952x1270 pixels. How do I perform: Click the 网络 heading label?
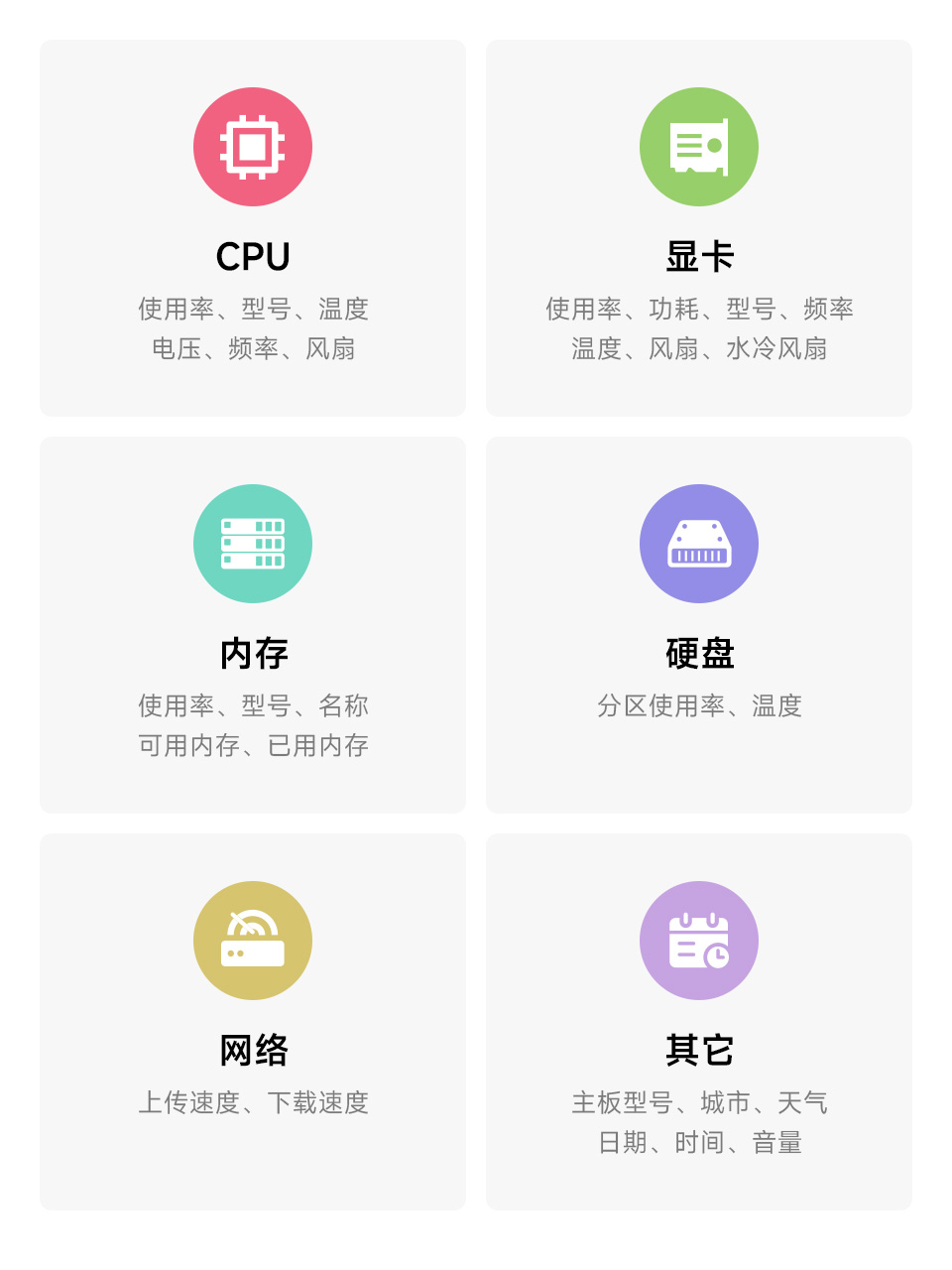253,1050
